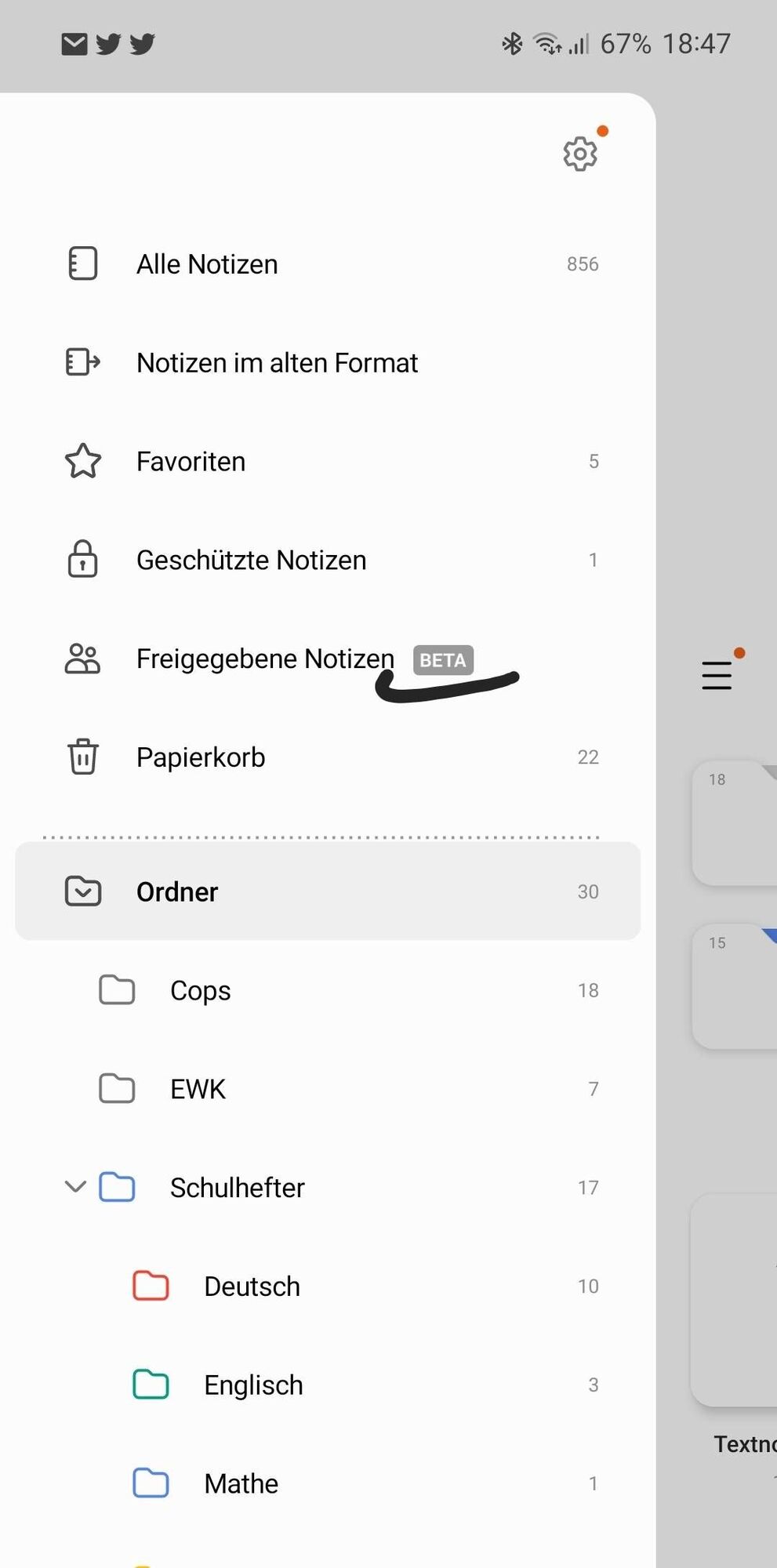Select the Ordner row
This screenshot has height=1568, width=777.
coord(328,891)
